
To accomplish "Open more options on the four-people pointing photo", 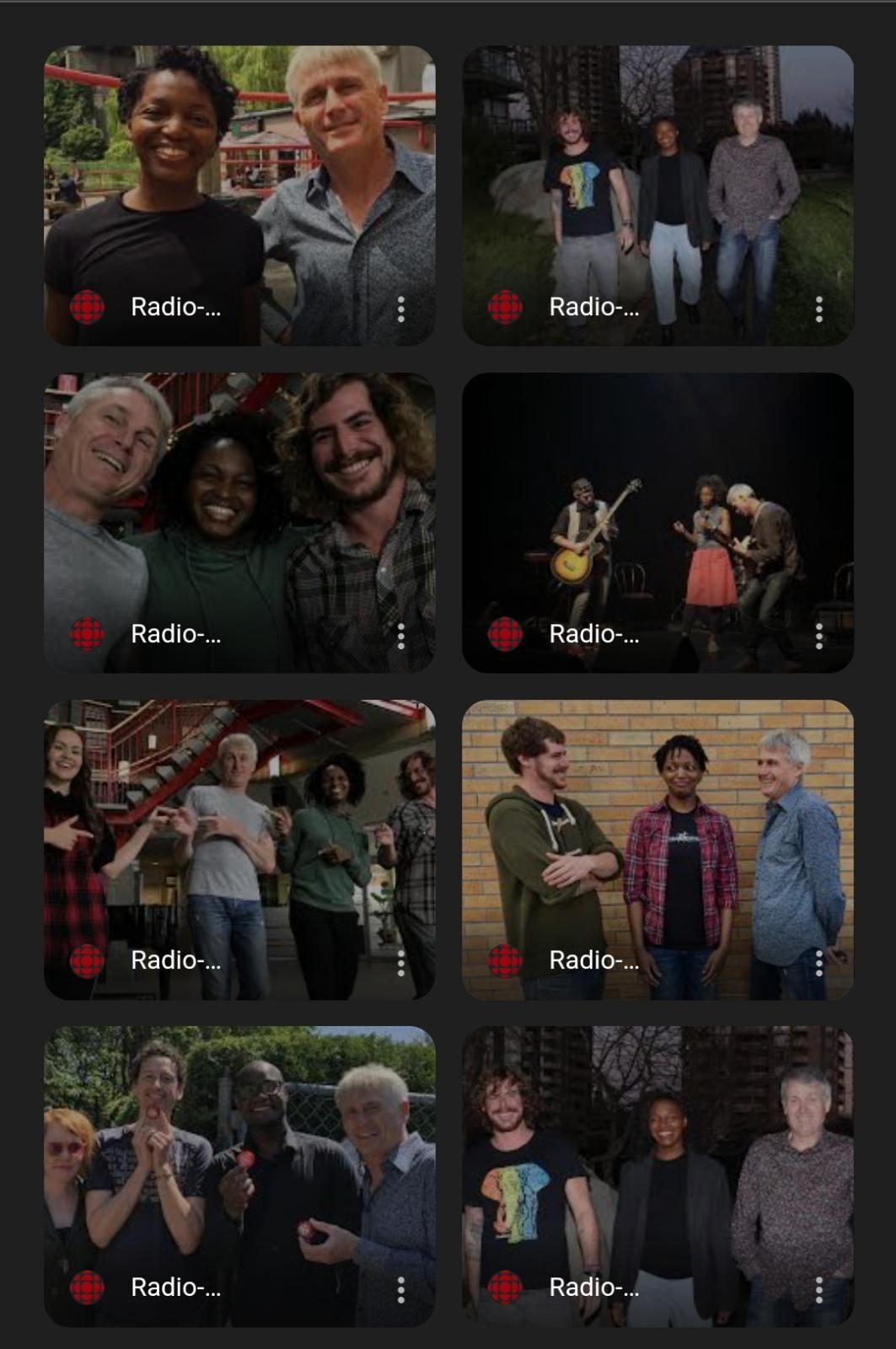I will click(401, 962).
